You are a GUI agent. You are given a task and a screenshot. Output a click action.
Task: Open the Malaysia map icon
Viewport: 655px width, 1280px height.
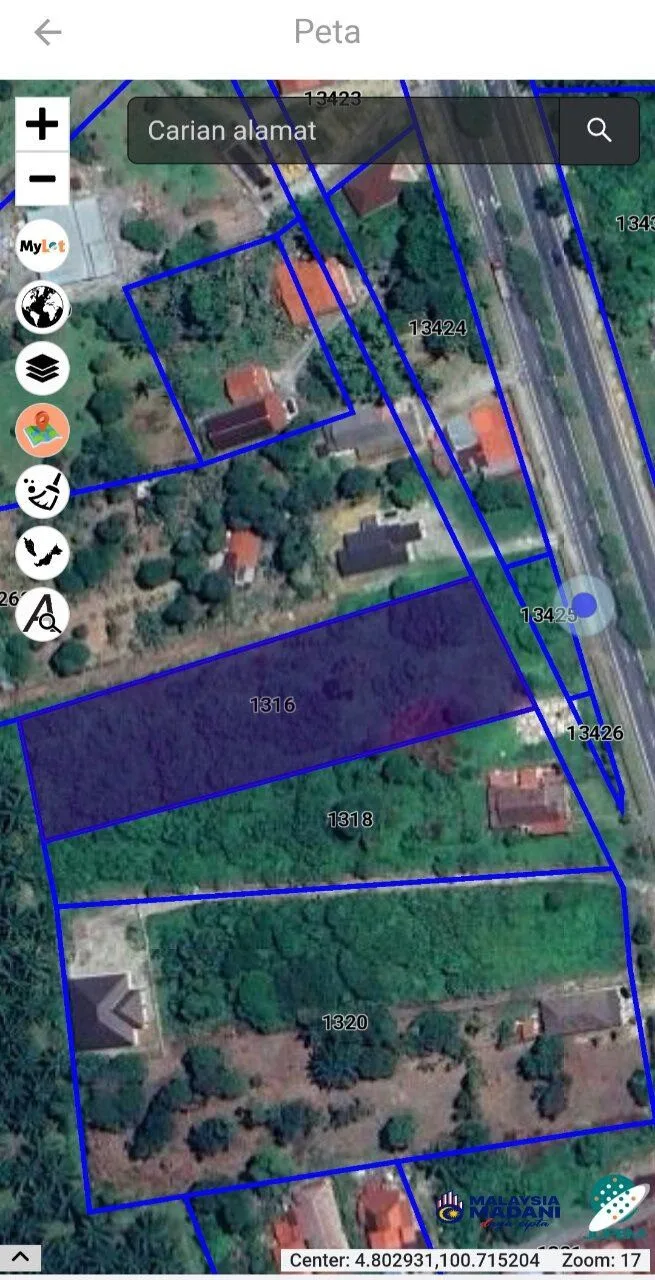(42, 553)
